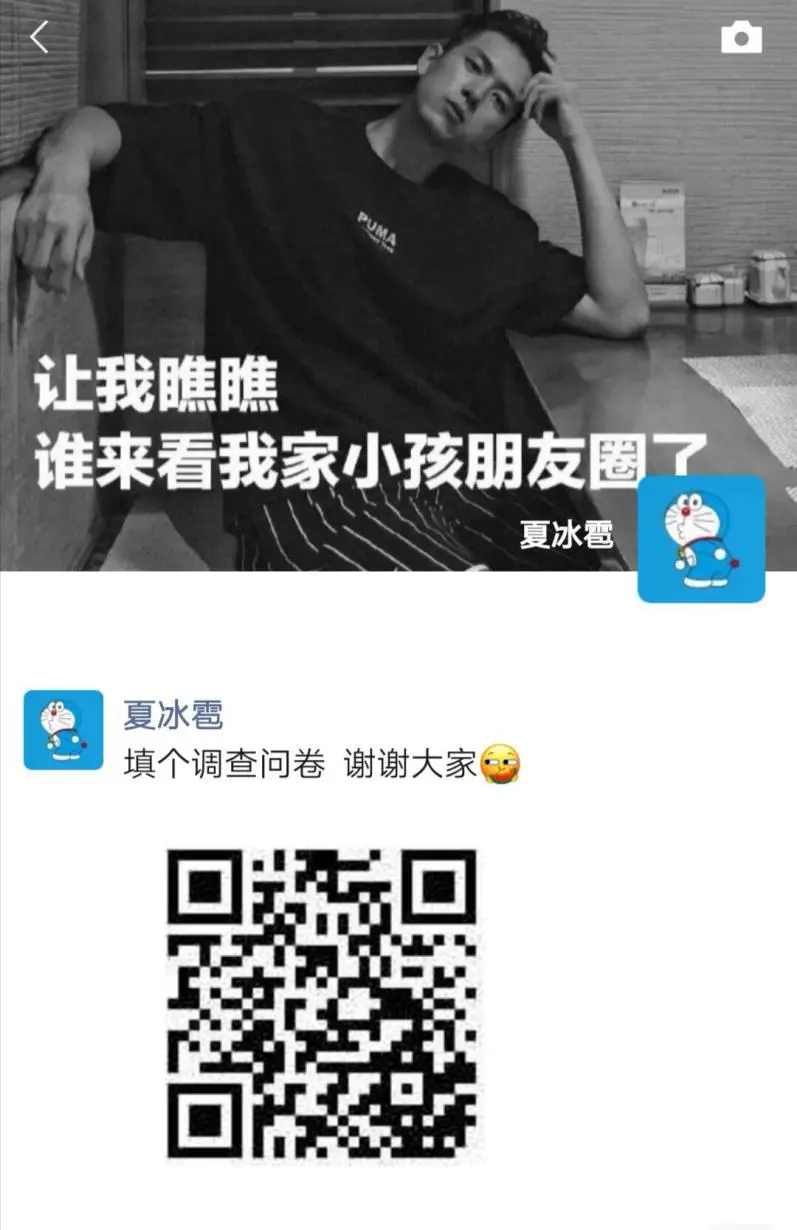Viewport: 797px width, 1230px height.
Task: Open the 夏冰雹 name link on the post
Action: coord(172,714)
